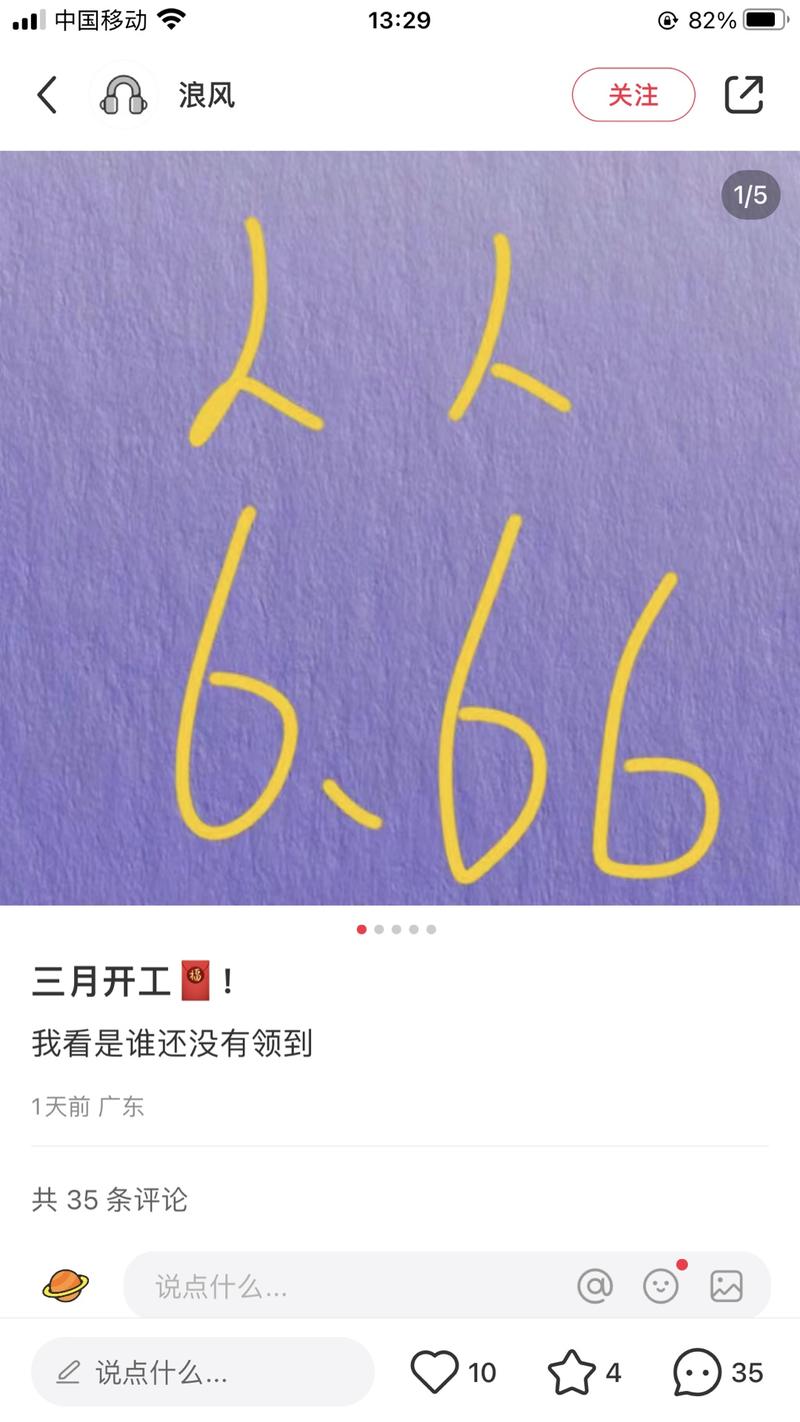Viewport: 800px width, 1422px height.
Task: Like the post using the heart icon
Action: [438, 1371]
